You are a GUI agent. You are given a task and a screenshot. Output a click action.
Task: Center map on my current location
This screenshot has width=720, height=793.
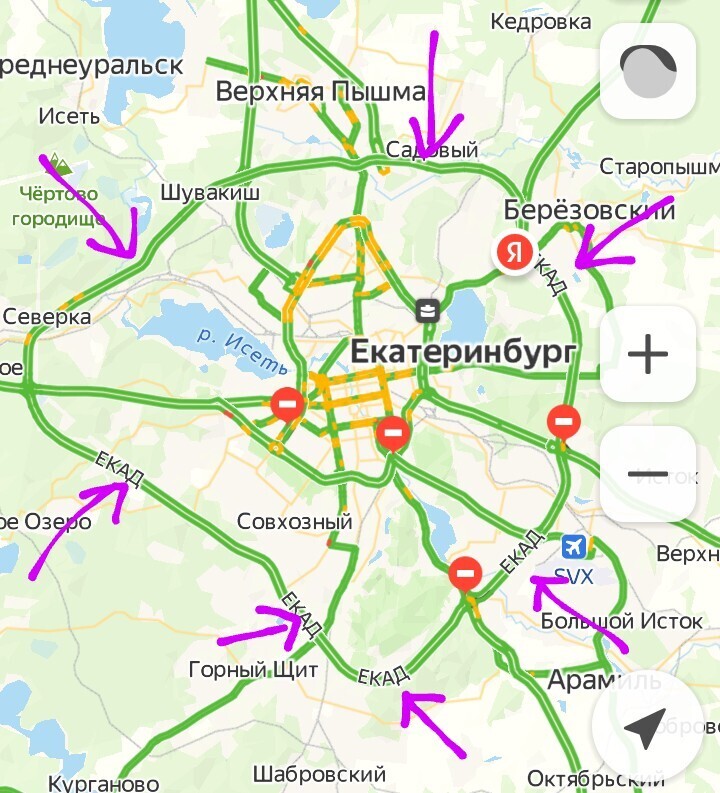tap(645, 728)
